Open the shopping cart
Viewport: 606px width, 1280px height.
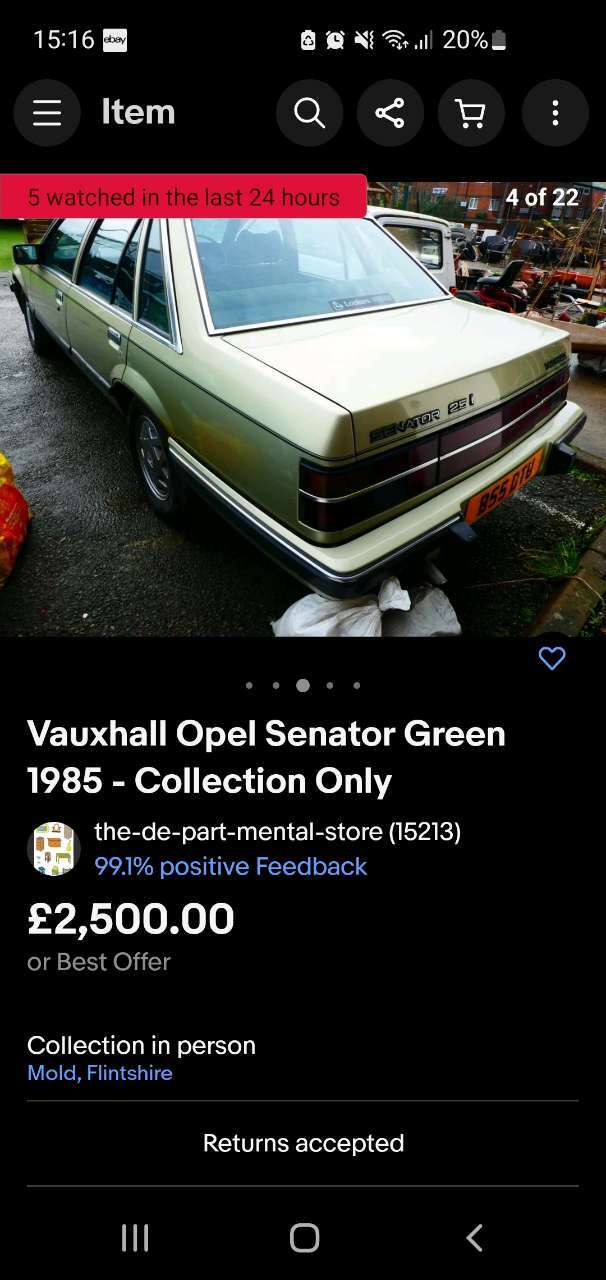pos(471,113)
